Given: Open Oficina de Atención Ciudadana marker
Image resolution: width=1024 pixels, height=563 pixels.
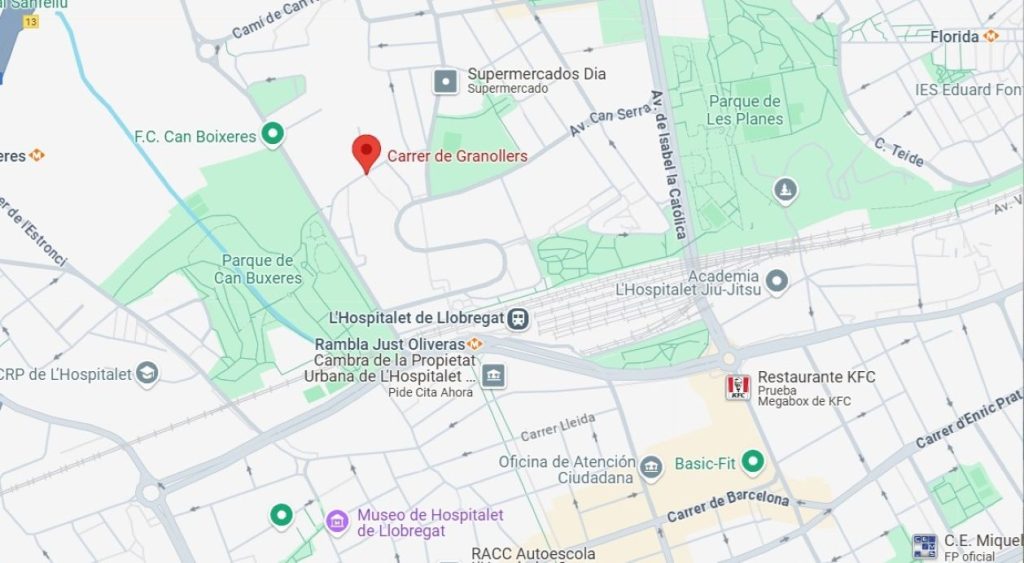Looking at the screenshot, I should [652, 468].
